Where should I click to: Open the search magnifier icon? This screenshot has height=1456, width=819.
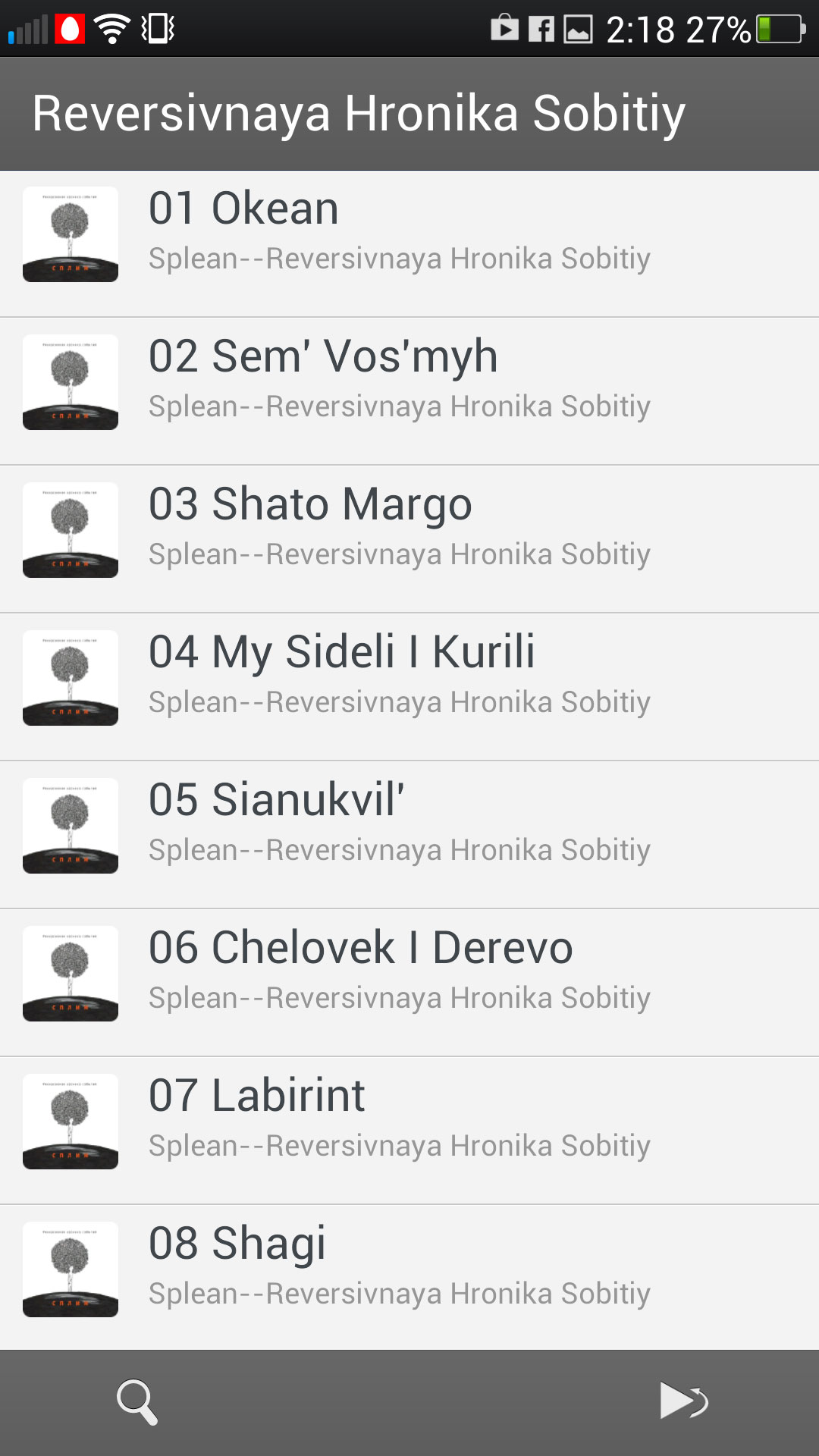click(137, 1401)
